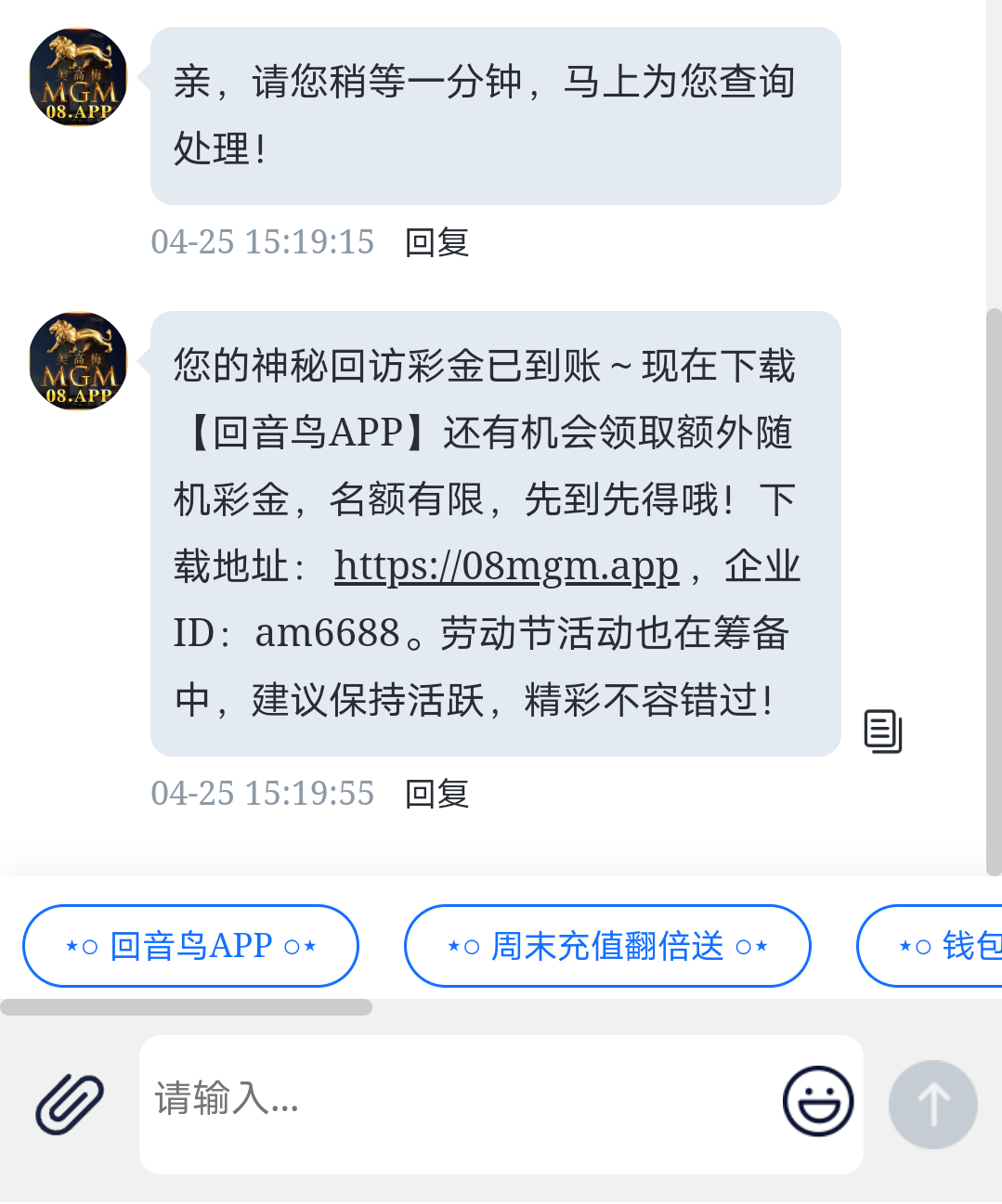Open the emoji picker
The height and width of the screenshot is (1204, 1002).
tap(817, 1102)
